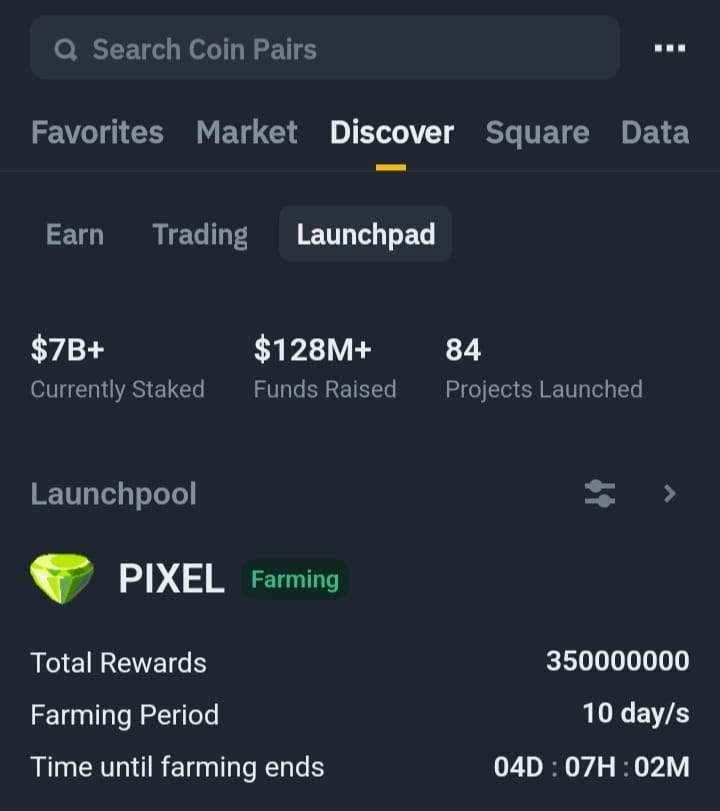The width and height of the screenshot is (720, 811).
Task: Tap the magnifying glass in the search bar
Action: (65, 48)
